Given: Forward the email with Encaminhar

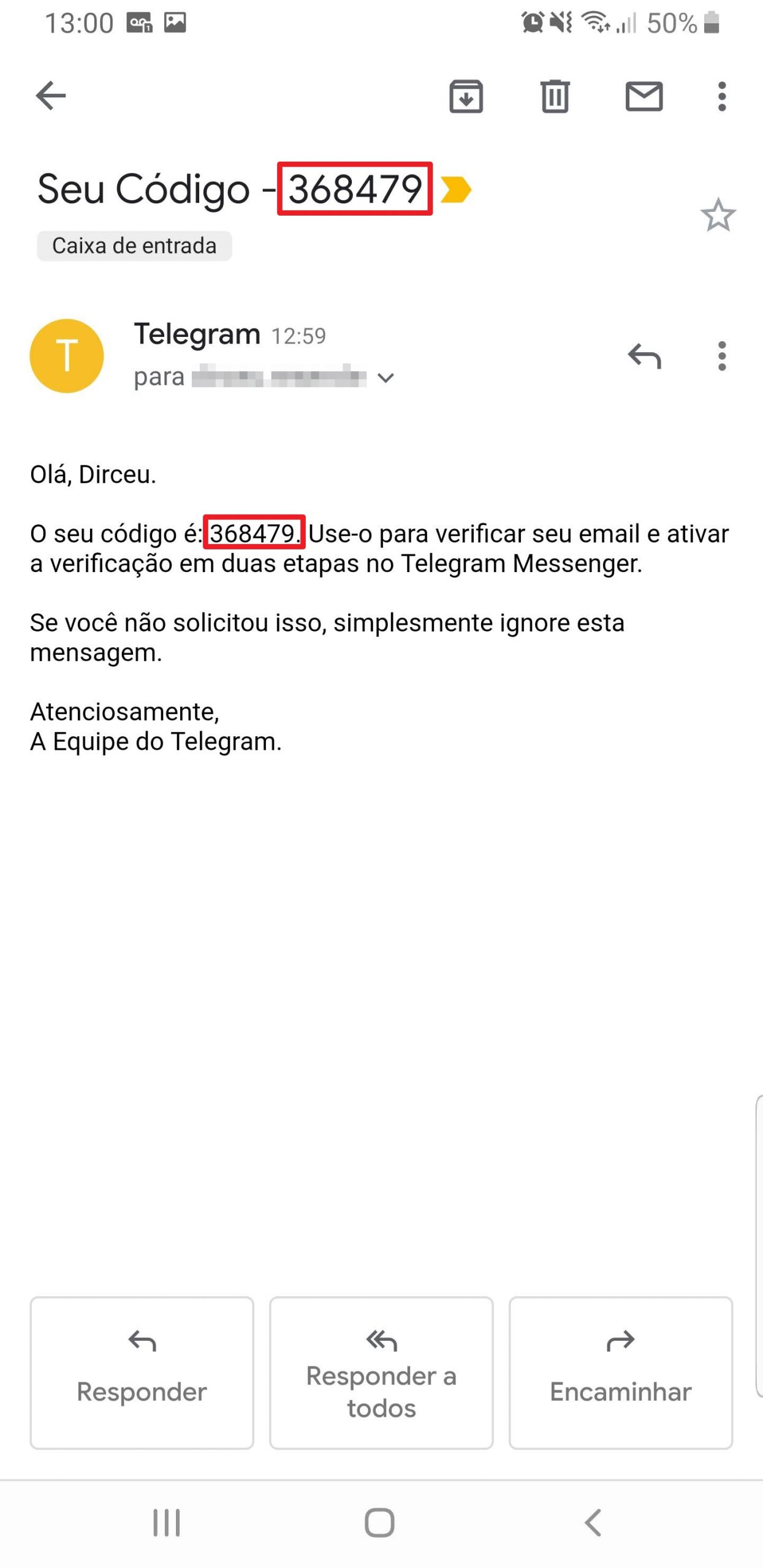Looking at the screenshot, I should (x=620, y=1372).
